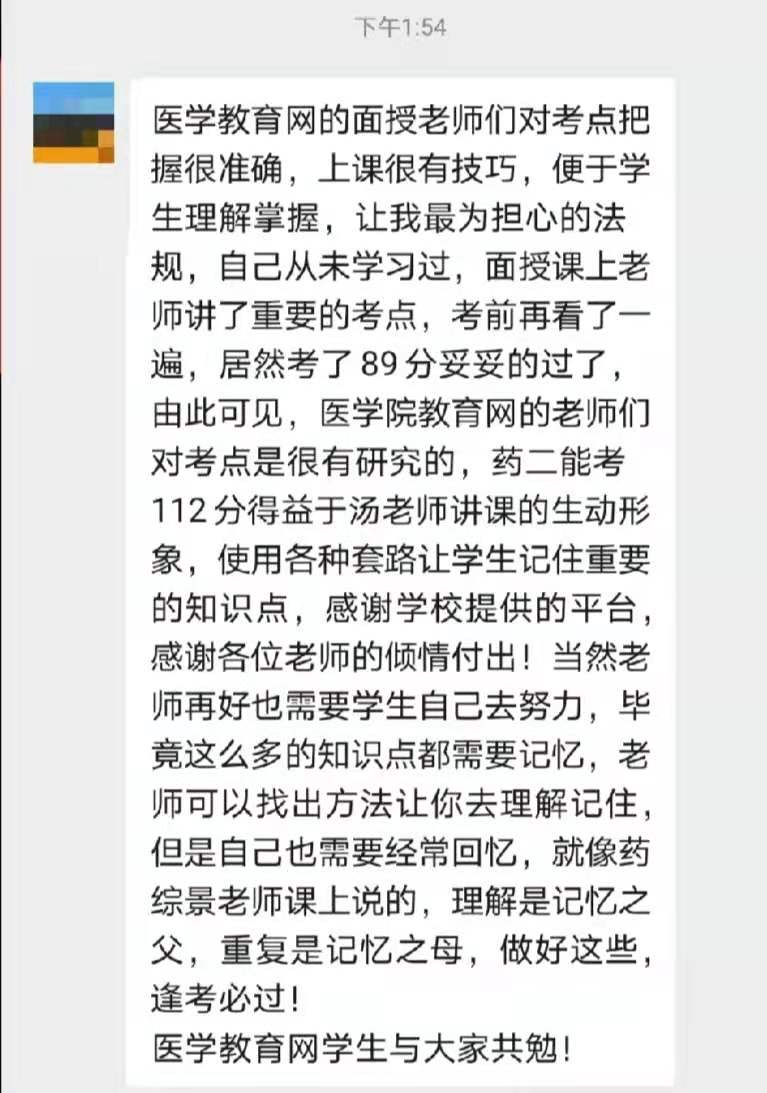Open the message sender's pixelated avatar profile
767x1093 pixels.
click(x=73, y=123)
